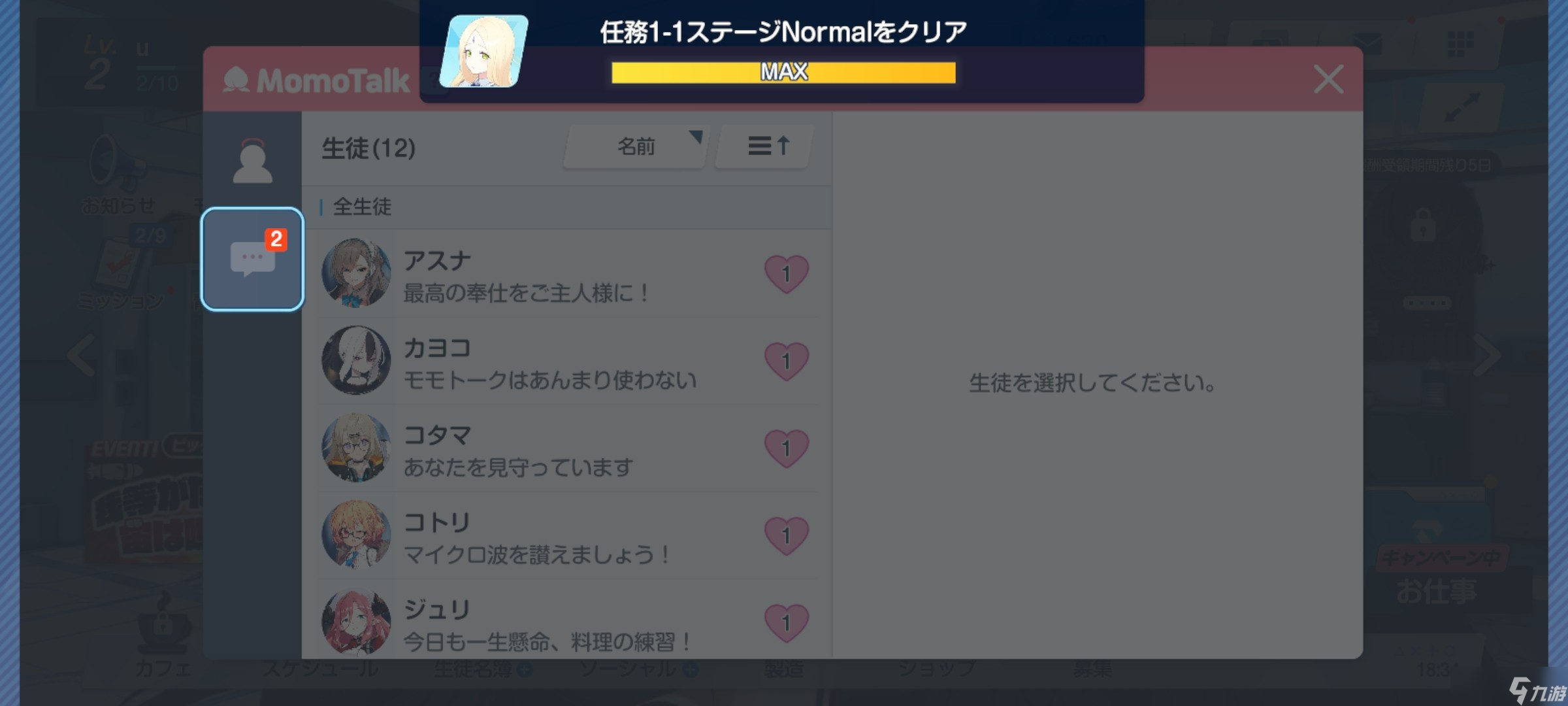This screenshot has height=706, width=1568.
Task: Open ジュリ's MomoTalk entry
Action: pyautogui.click(x=566, y=622)
